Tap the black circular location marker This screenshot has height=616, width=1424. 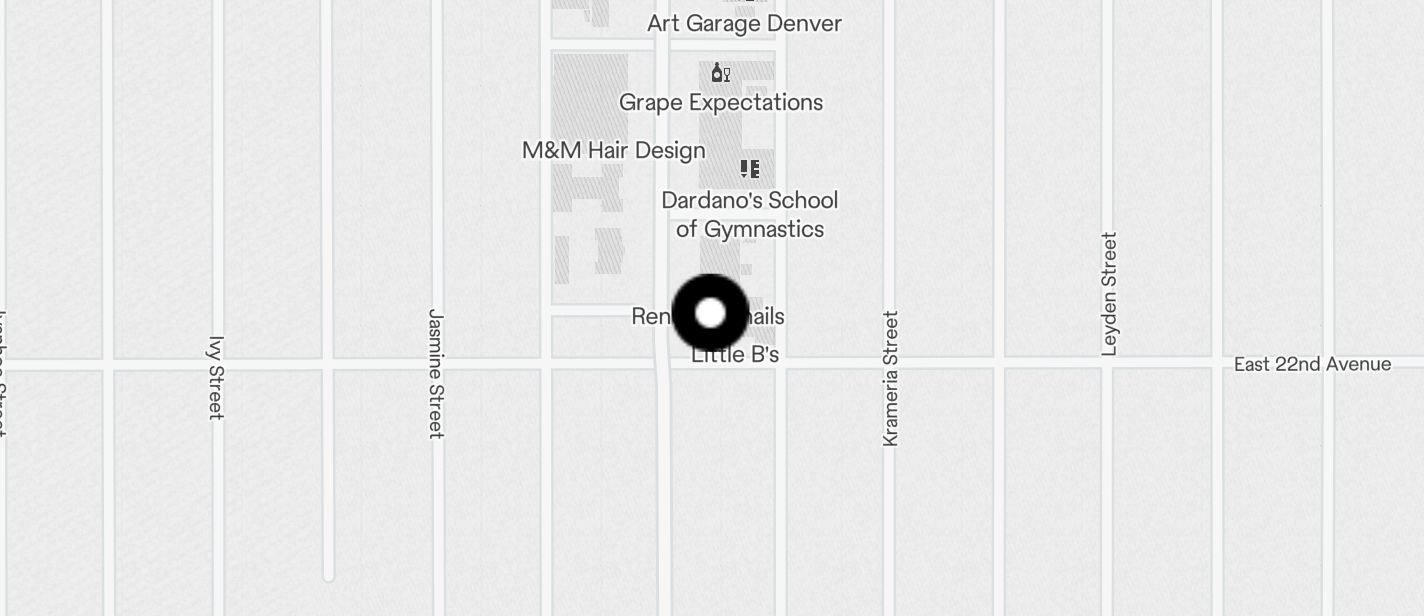coord(710,313)
